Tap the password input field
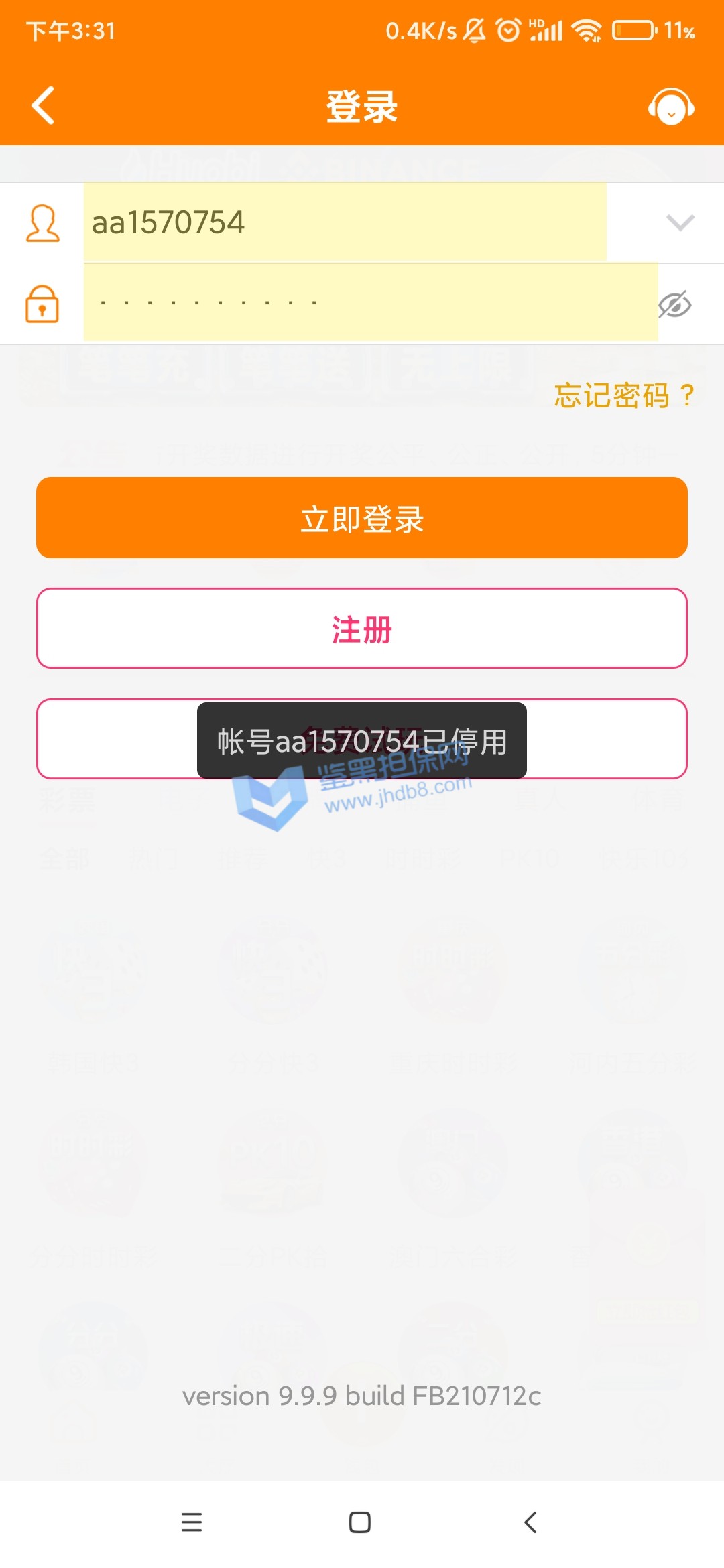Screen dimensions: 724x1568 pos(370,303)
